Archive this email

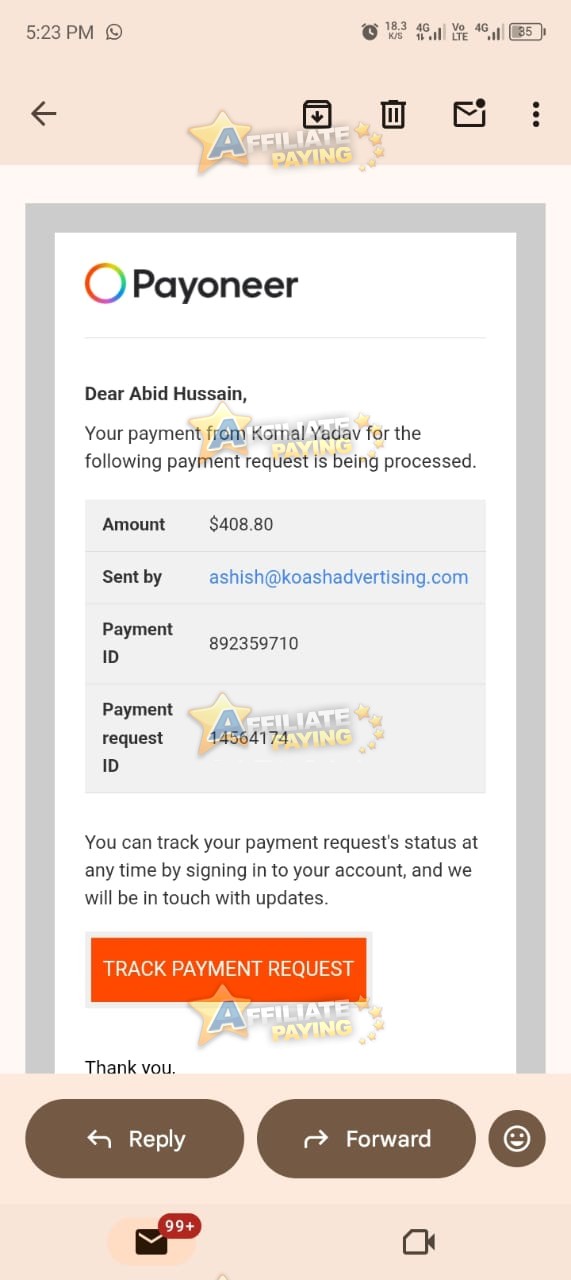coord(317,114)
